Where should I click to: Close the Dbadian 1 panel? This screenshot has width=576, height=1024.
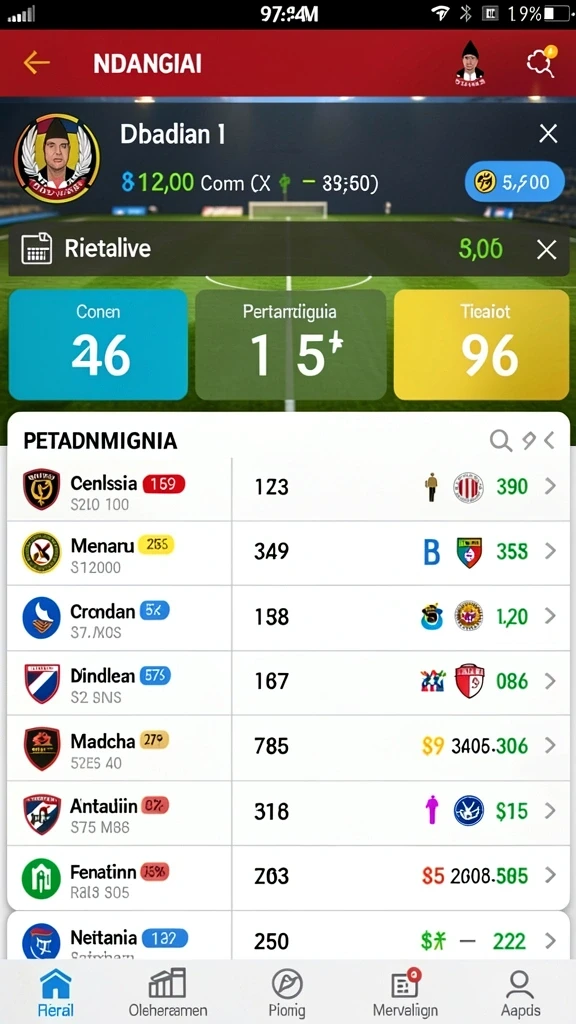(x=548, y=134)
